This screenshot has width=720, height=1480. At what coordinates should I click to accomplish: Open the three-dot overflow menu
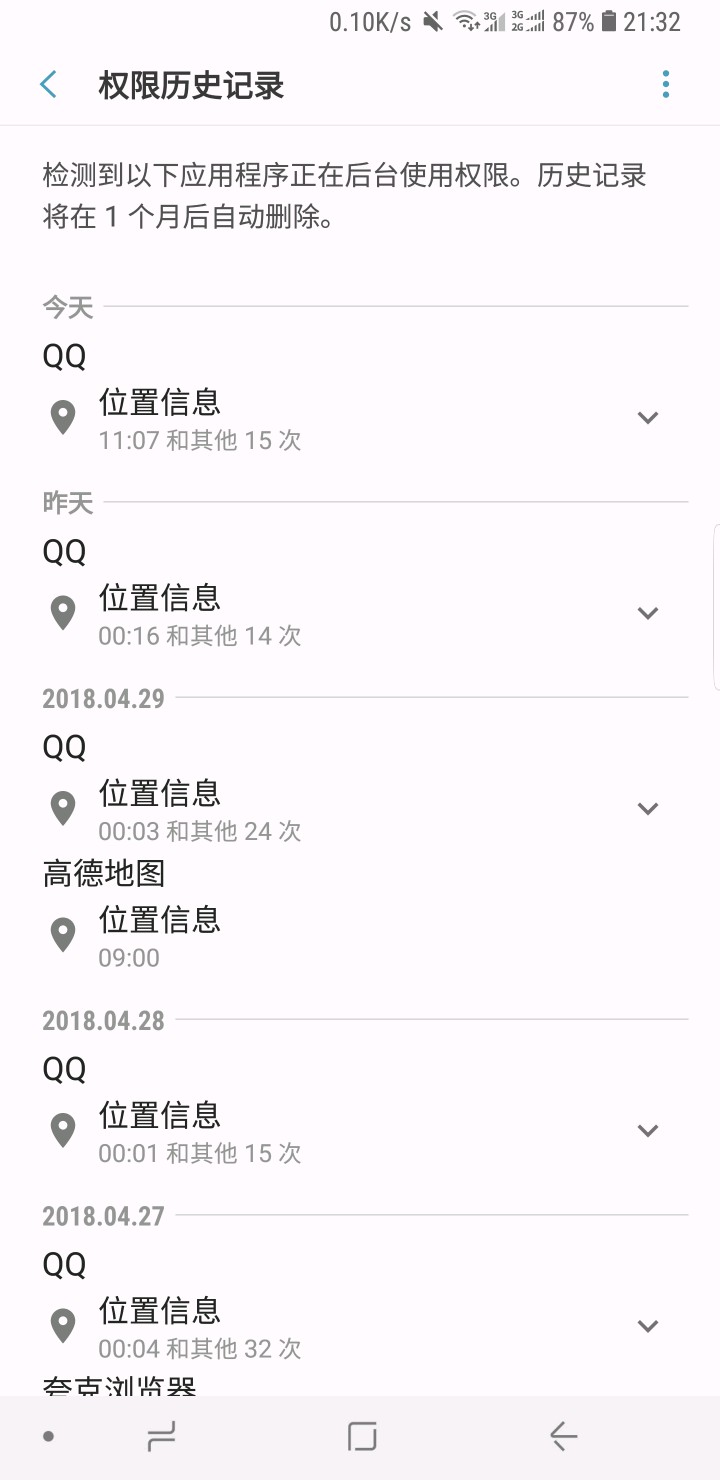pos(666,85)
